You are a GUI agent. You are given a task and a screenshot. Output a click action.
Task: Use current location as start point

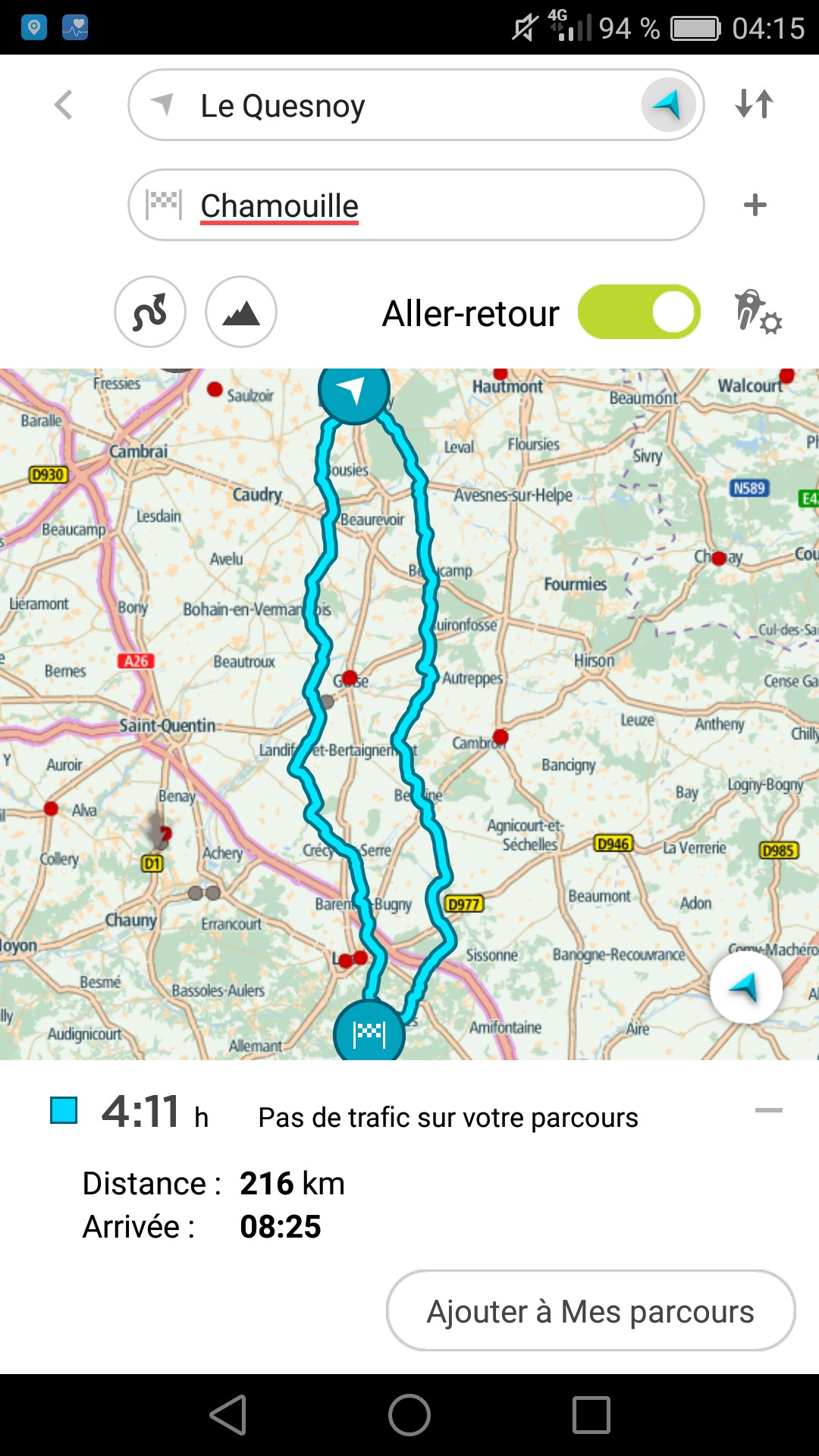pyautogui.click(x=667, y=105)
